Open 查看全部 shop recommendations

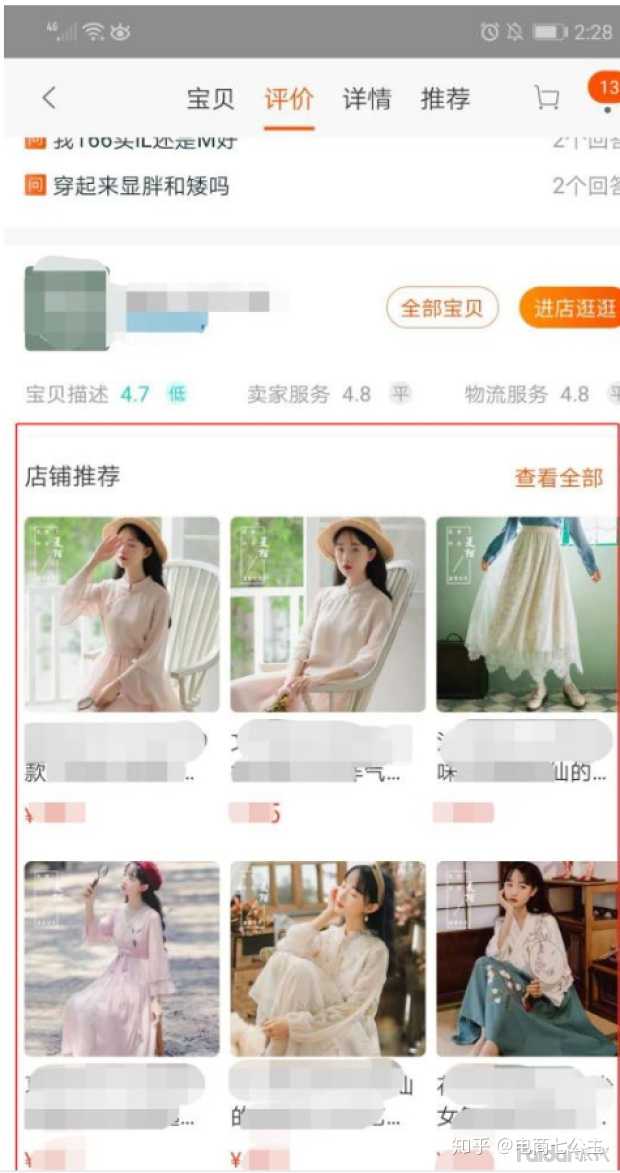point(558,478)
